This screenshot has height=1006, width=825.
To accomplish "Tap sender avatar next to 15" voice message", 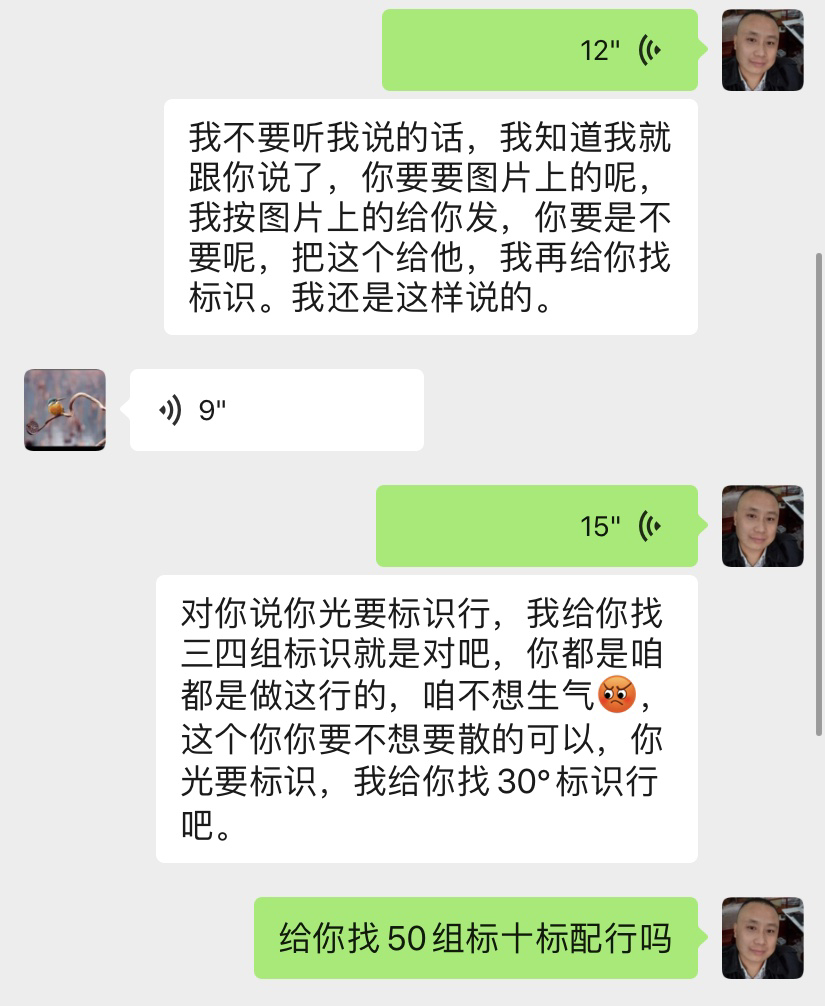I will [x=762, y=526].
